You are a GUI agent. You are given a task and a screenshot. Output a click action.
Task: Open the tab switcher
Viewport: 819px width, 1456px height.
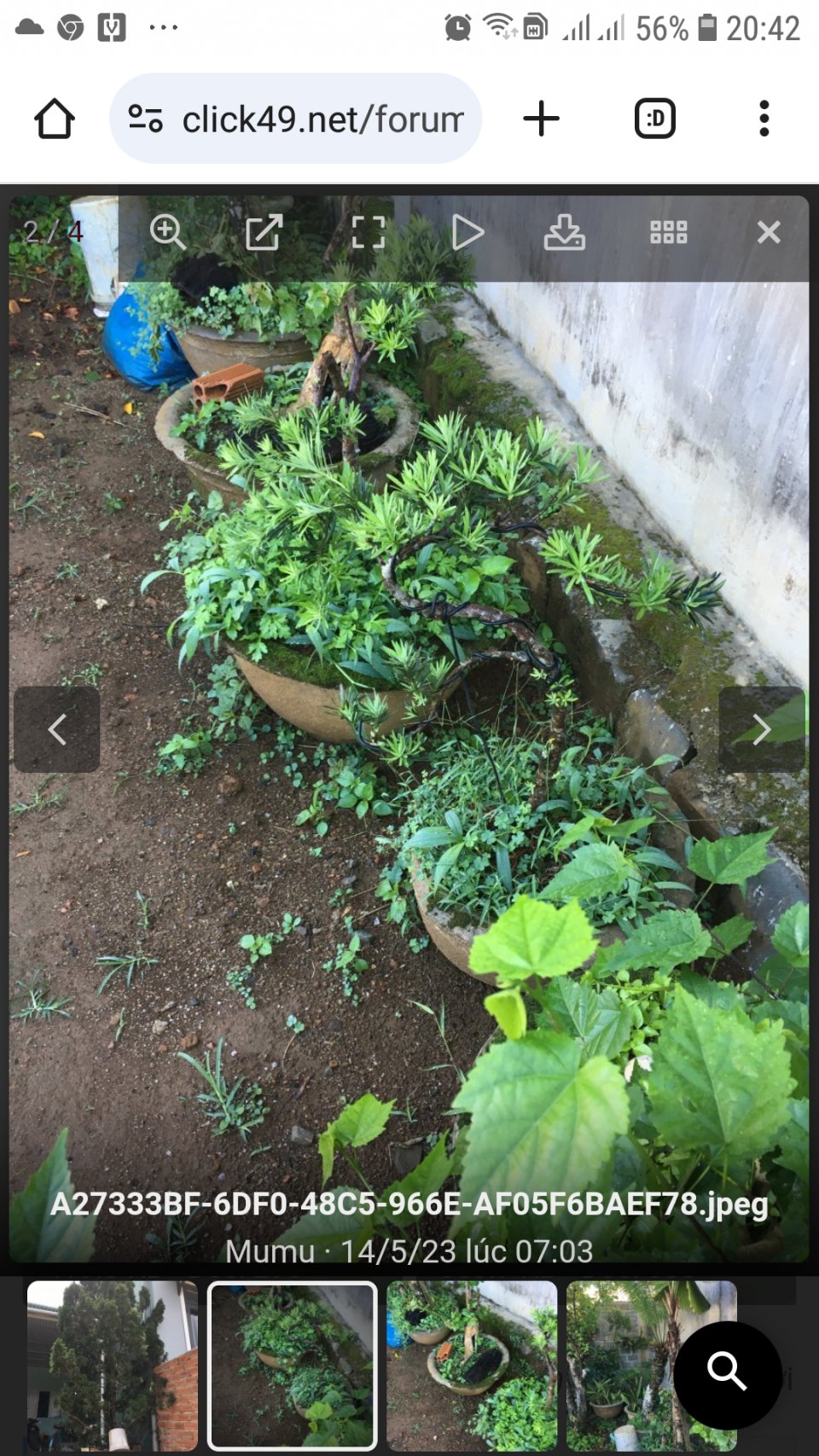pyautogui.click(x=654, y=119)
